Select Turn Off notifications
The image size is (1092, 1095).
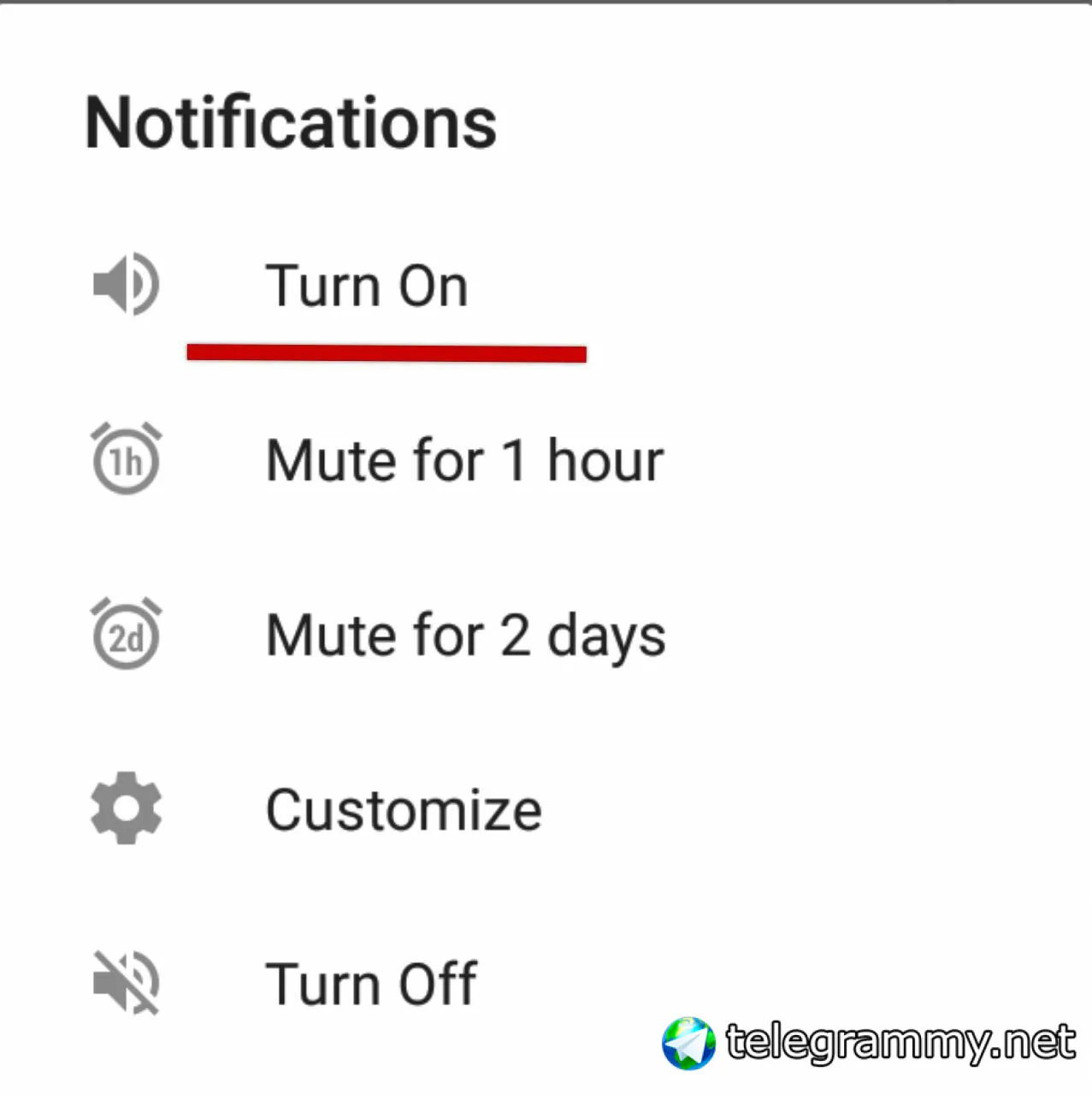pos(371,984)
